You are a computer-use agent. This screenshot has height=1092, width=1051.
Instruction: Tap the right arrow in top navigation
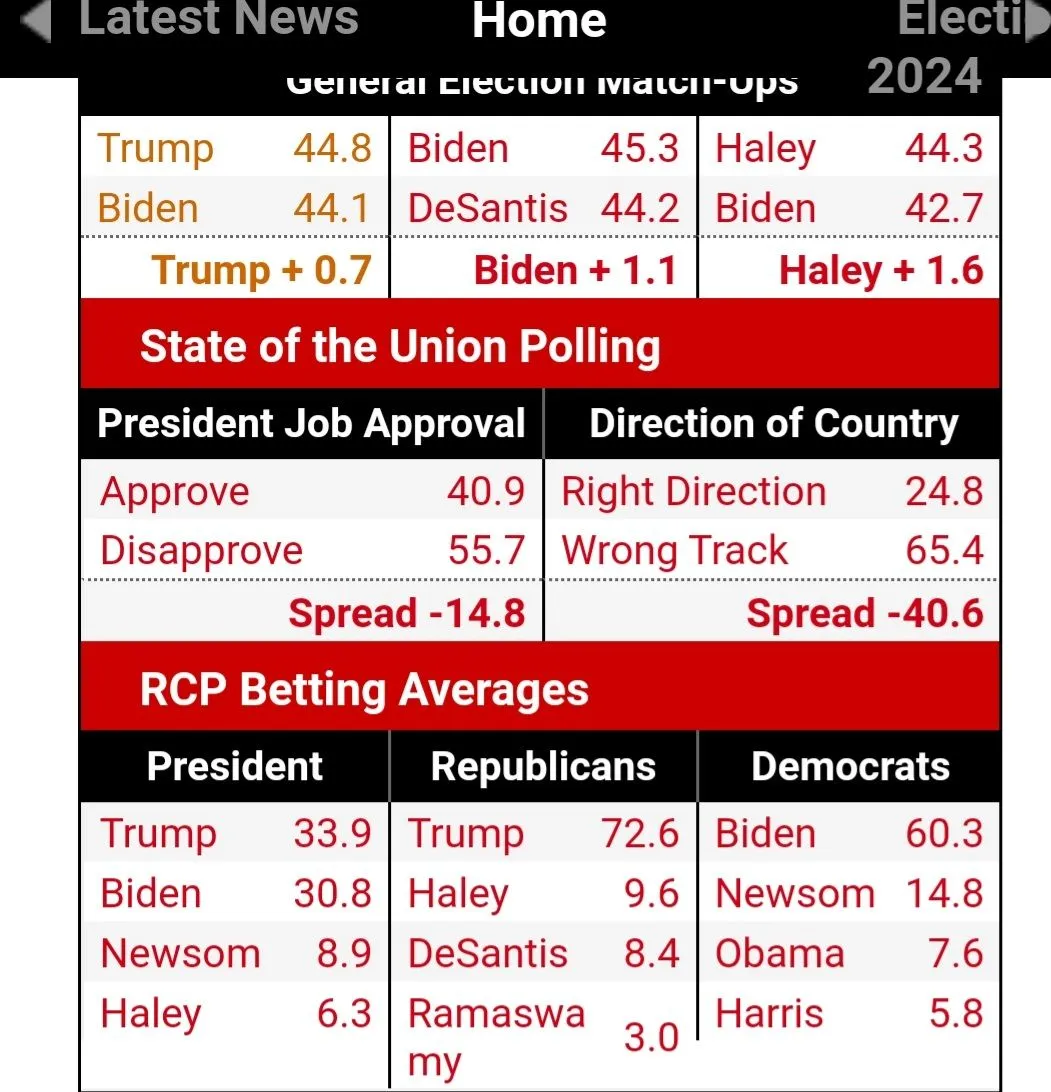coord(1037,23)
